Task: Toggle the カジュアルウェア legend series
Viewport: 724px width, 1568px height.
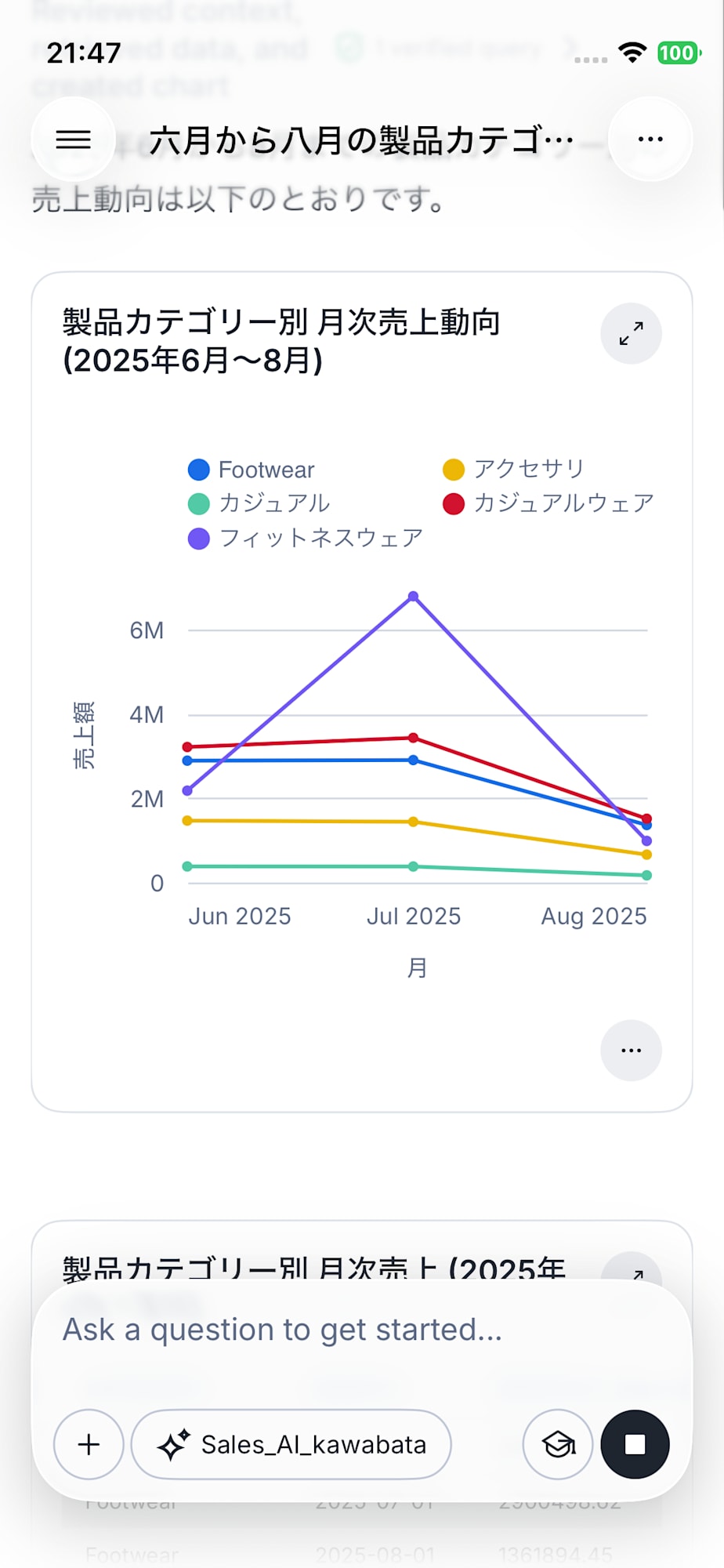Action: (548, 503)
